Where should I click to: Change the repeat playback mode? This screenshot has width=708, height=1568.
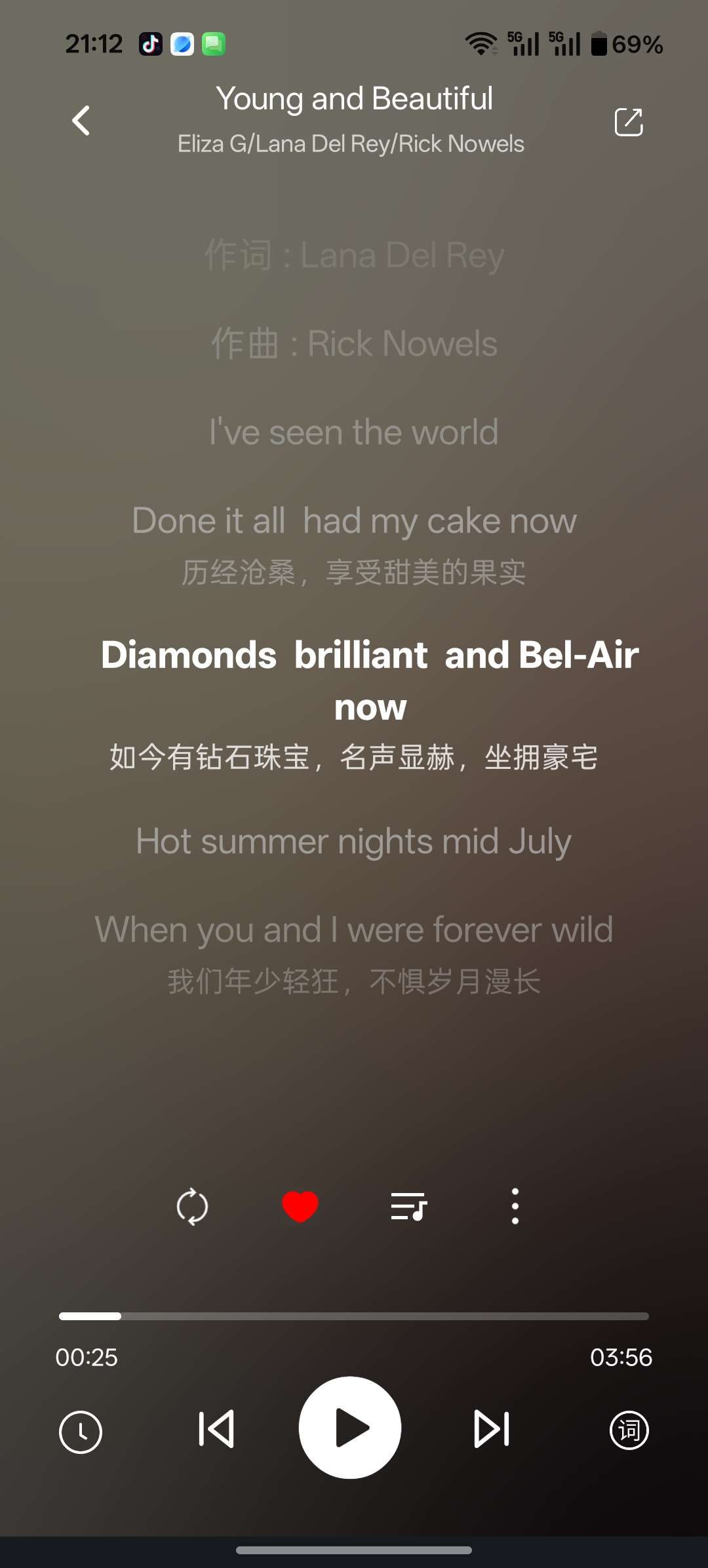[192, 1206]
